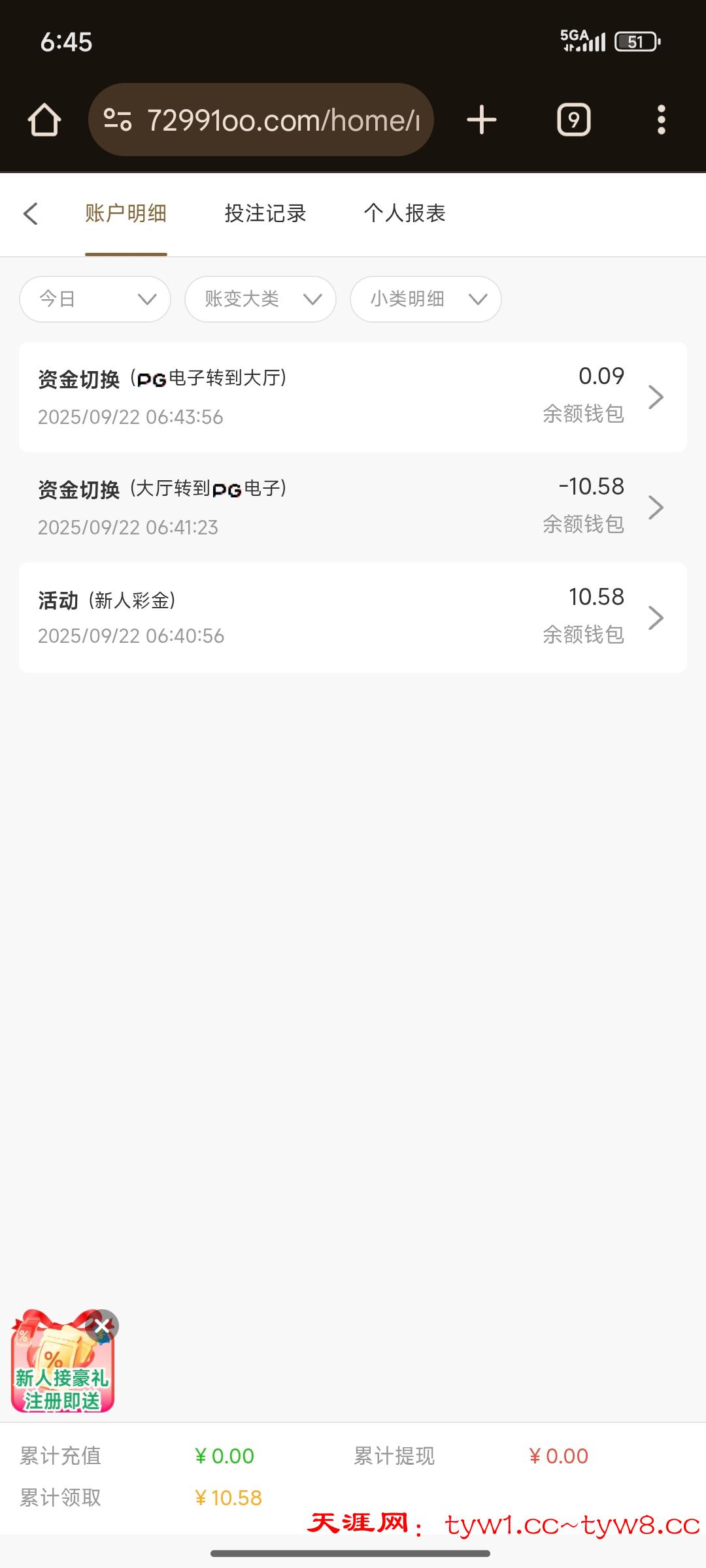Expand the 小类明细 filter dropdown
Image resolution: width=706 pixels, height=1568 pixels.
pos(426,299)
